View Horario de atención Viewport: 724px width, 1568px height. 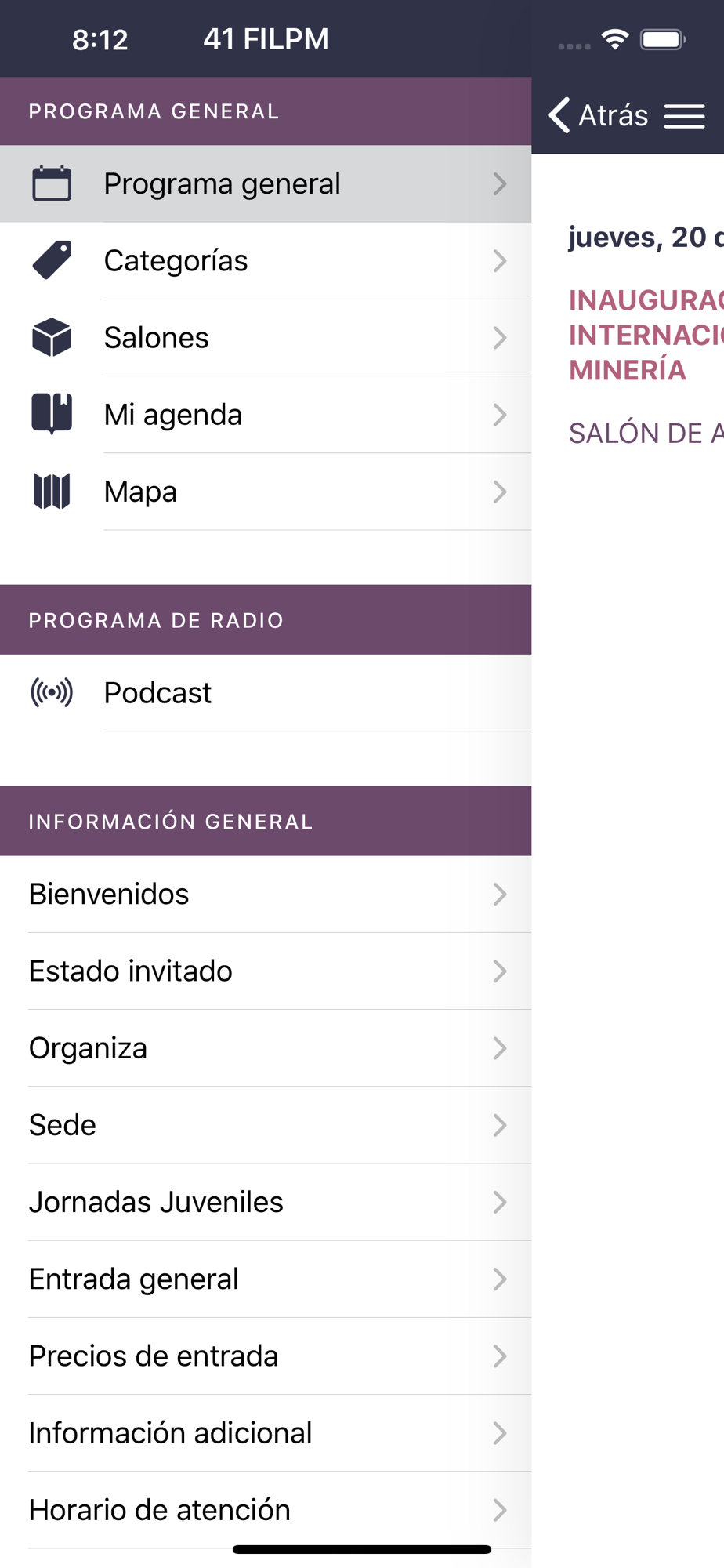[266, 1509]
